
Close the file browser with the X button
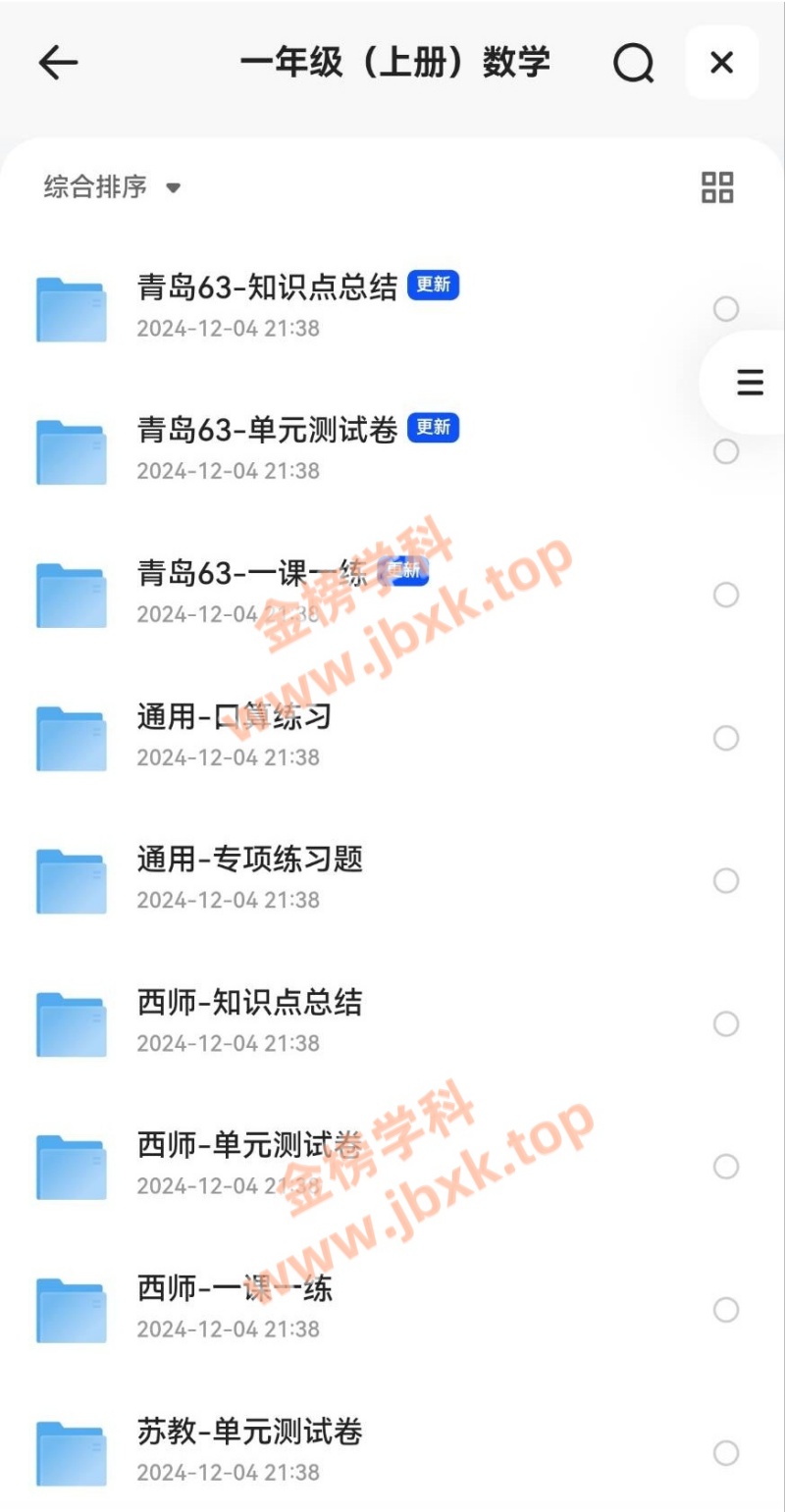pyautogui.click(x=721, y=63)
